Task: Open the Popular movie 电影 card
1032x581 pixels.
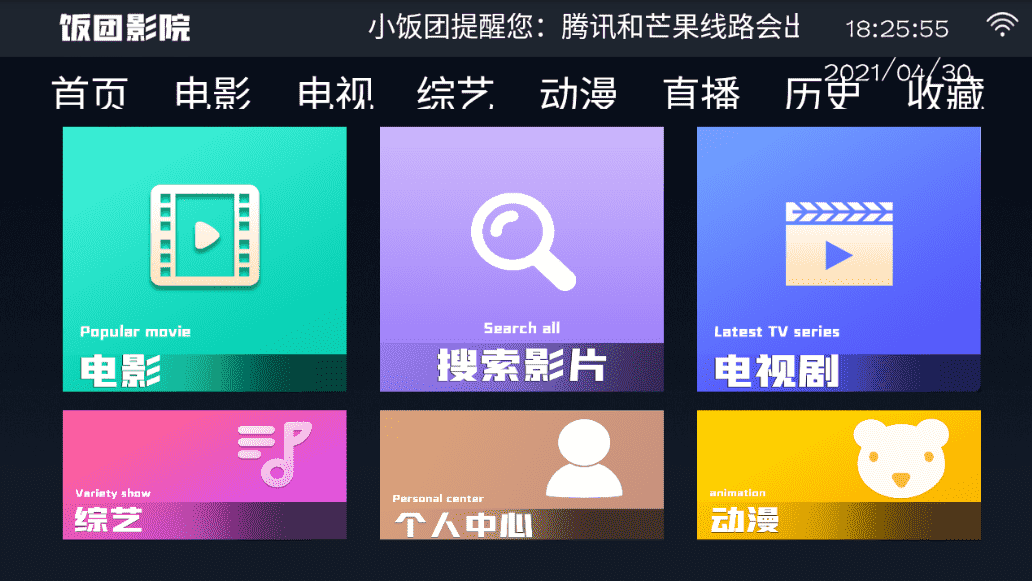Action: (x=205, y=259)
